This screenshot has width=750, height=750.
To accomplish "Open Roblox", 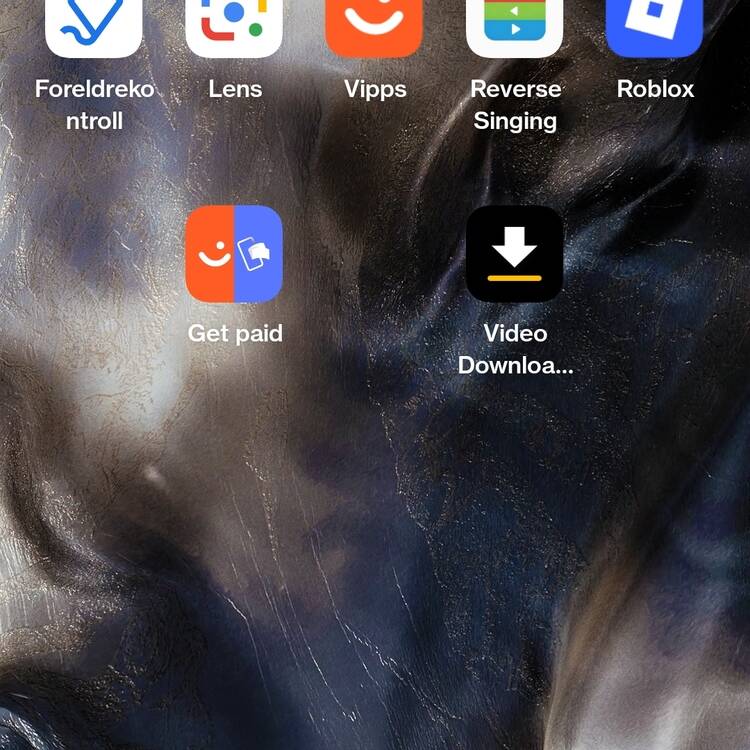I will [654, 25].
